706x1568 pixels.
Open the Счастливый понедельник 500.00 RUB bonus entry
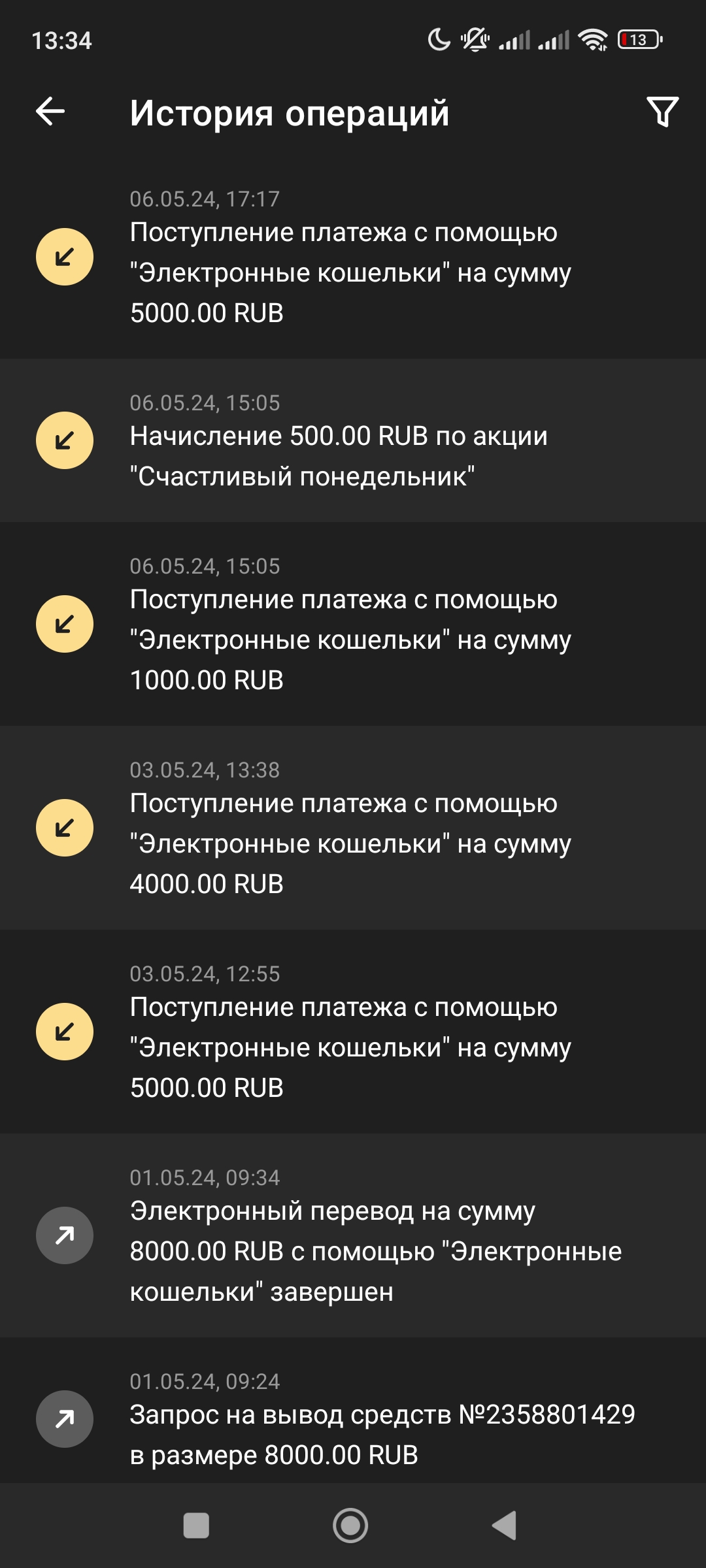pos(353,441)
